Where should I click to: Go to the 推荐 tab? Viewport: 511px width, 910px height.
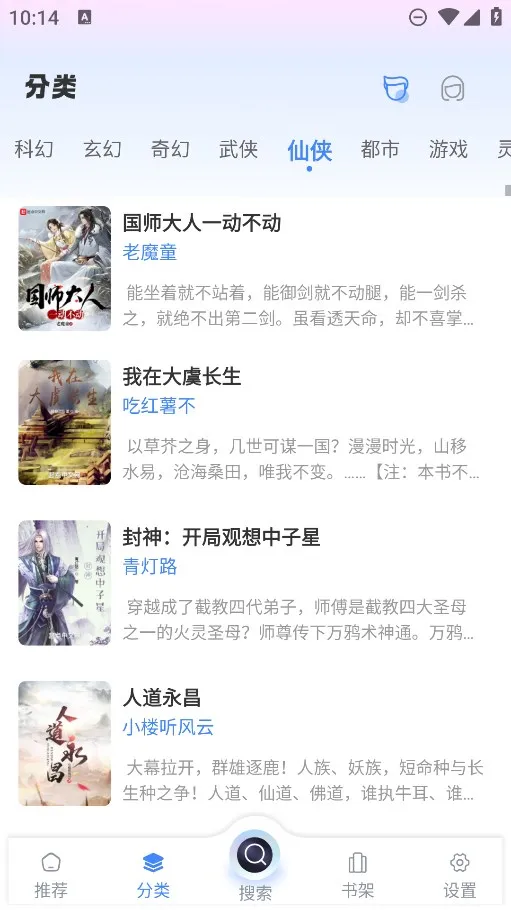51,875
